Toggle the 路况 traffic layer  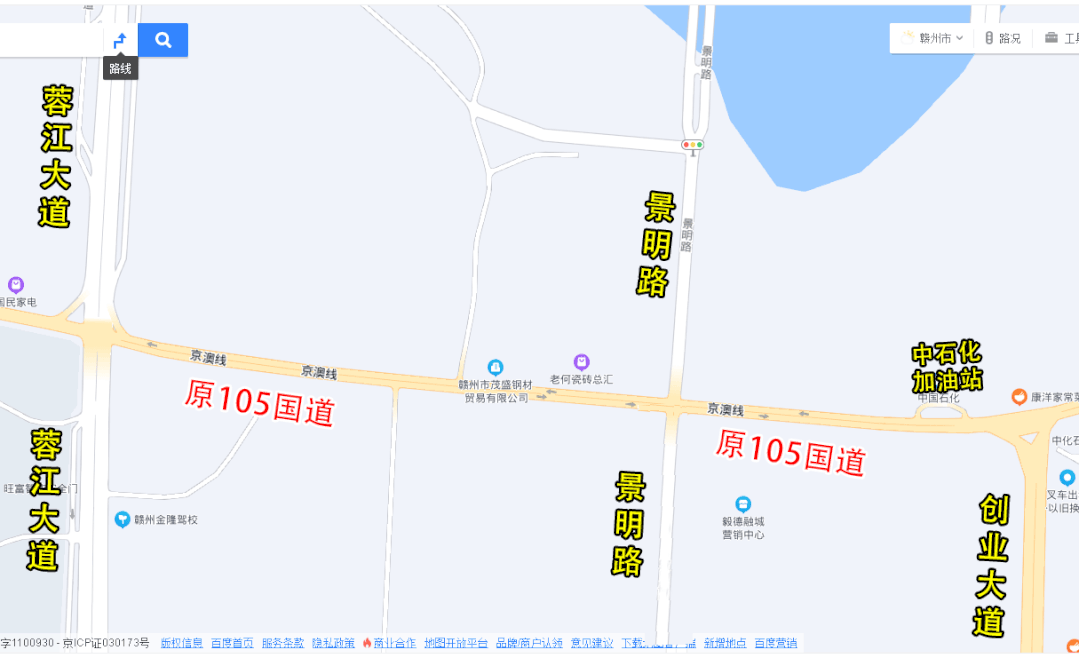coord(1003,38)
